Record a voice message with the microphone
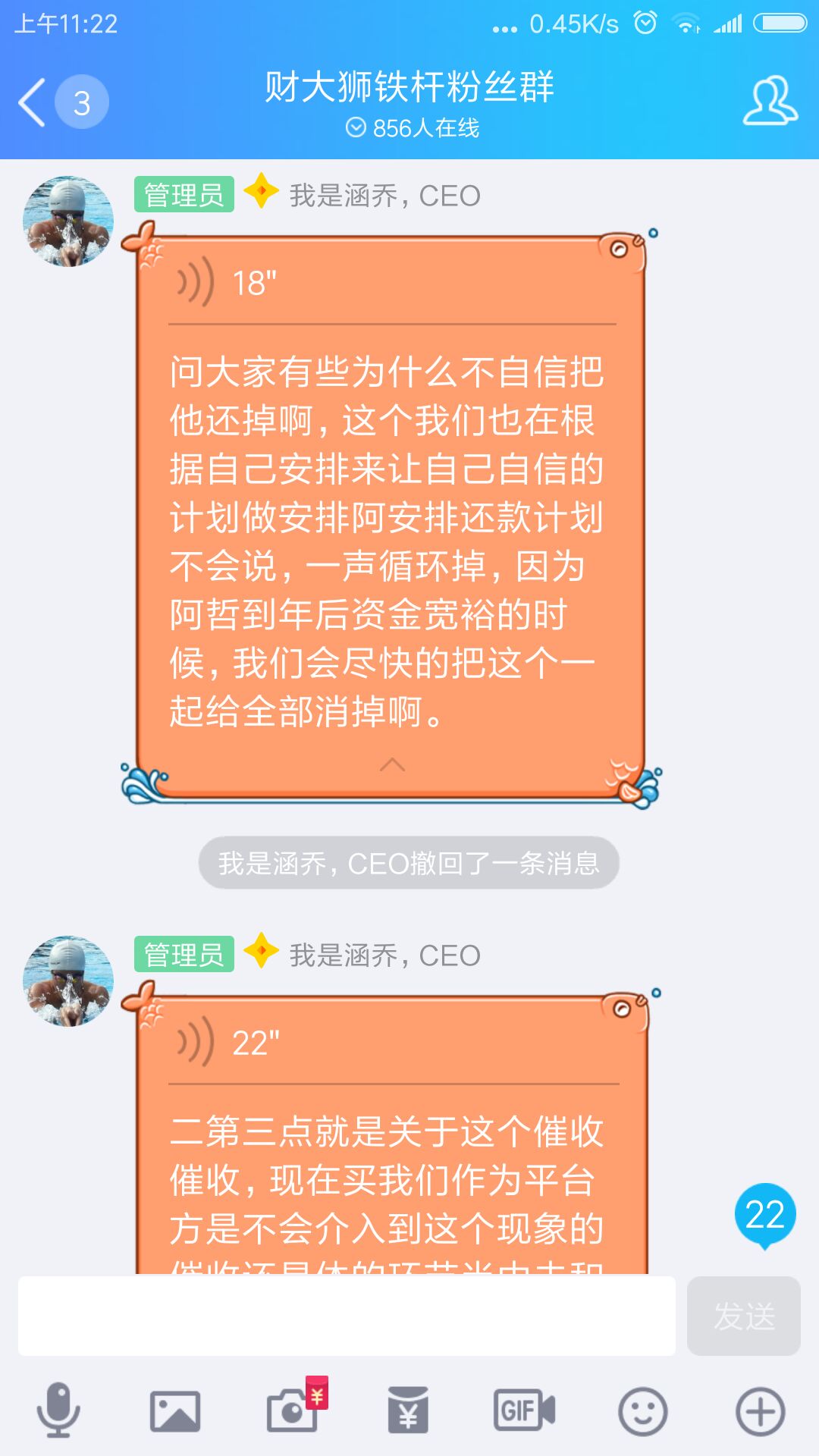819x1456 pixels. (x=58, y=1410)
